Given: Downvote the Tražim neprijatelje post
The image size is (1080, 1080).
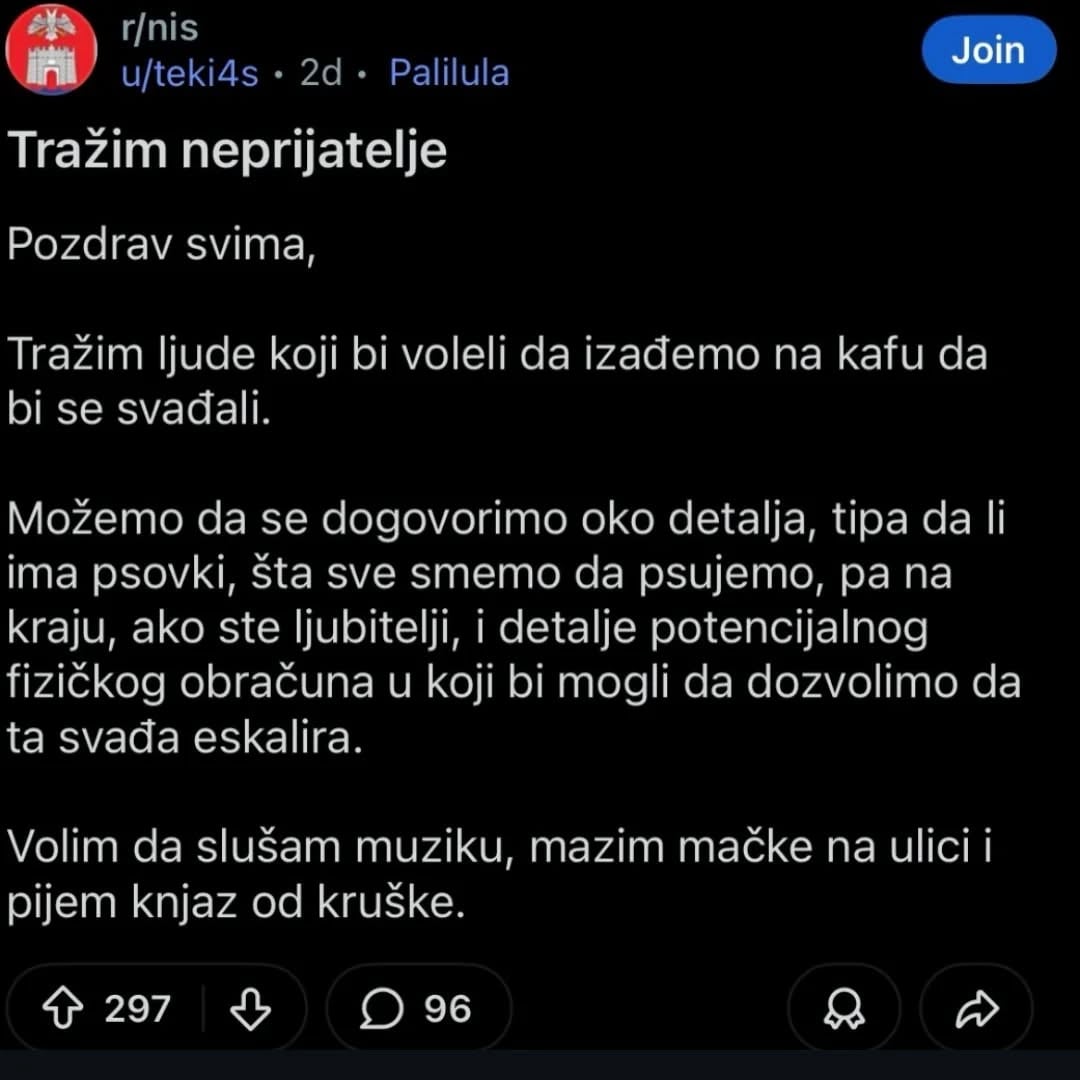Looking at the screenshot, I should point(250,1009).
